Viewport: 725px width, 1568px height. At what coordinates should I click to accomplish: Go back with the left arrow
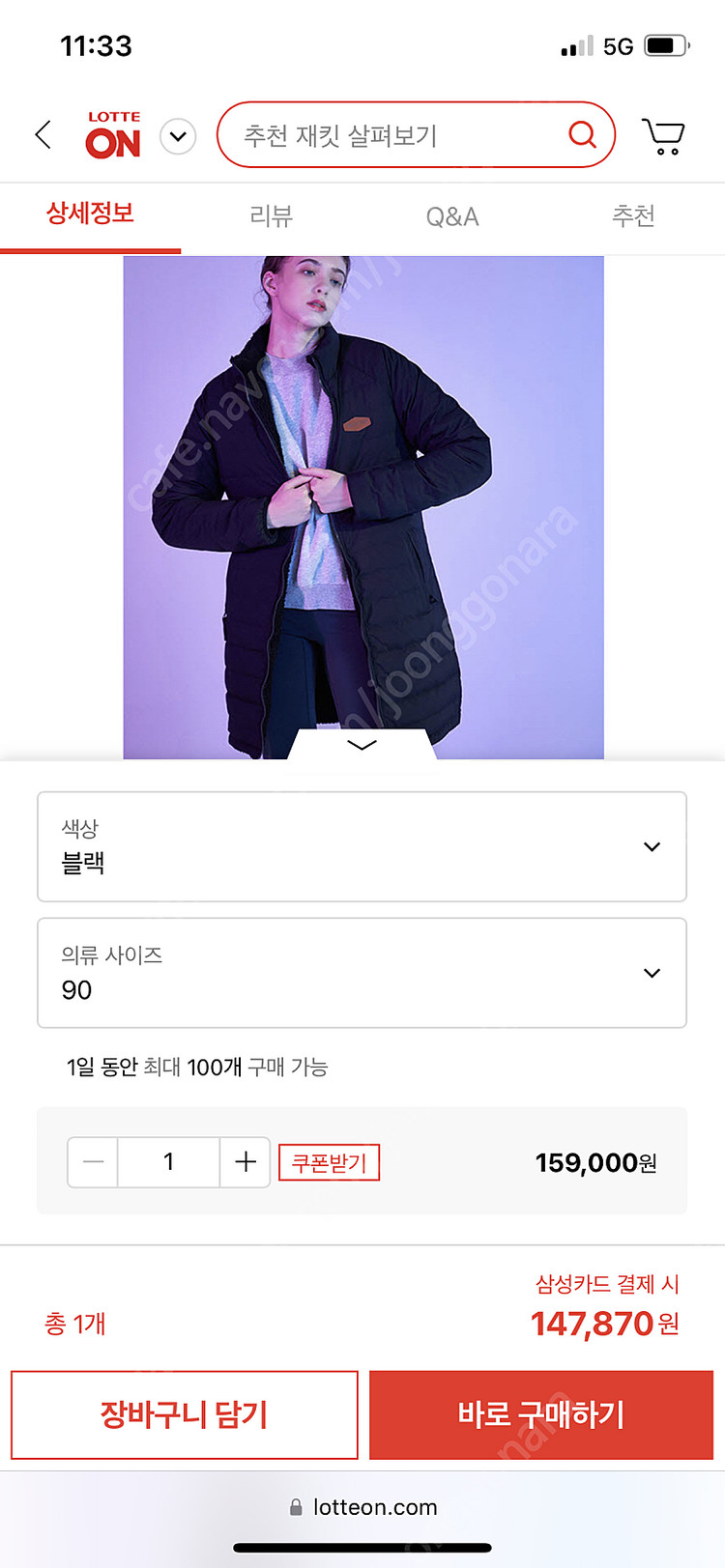coord(43,135)
